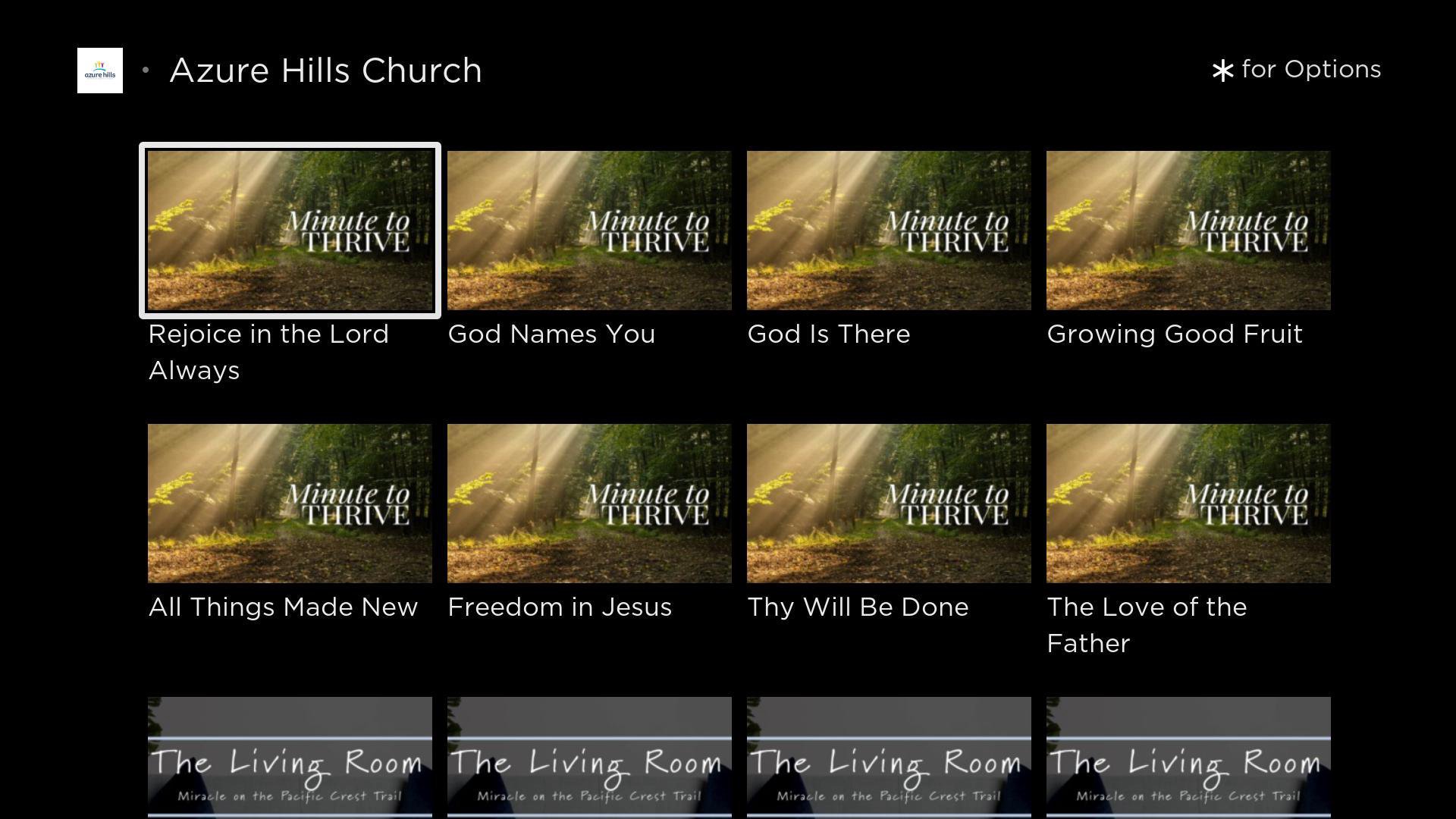Play The Love of the Father

point(1188,504)
